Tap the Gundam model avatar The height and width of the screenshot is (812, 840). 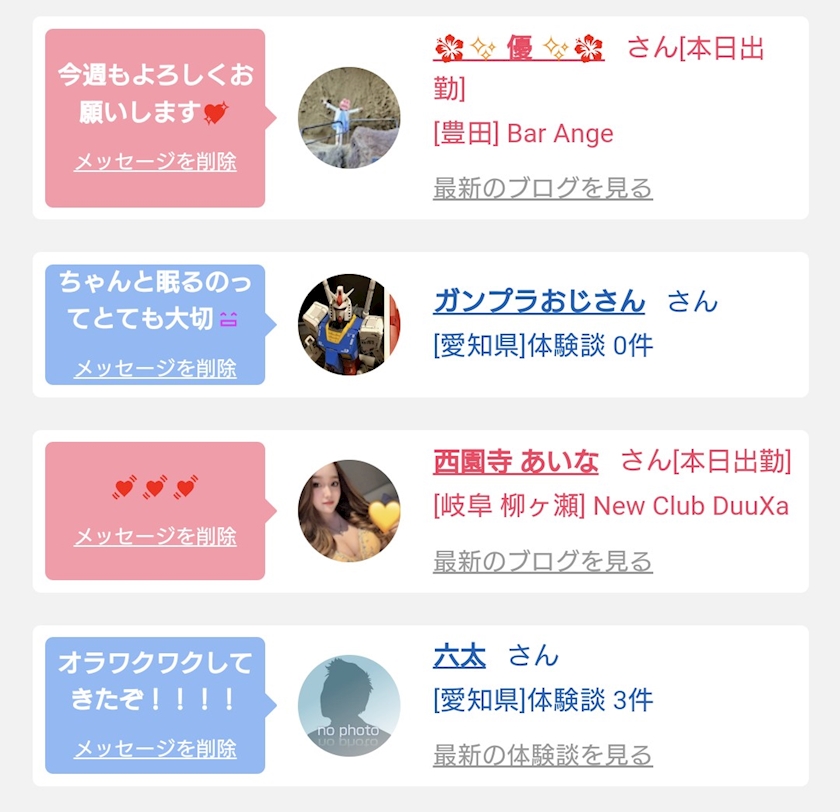[349, 325]
